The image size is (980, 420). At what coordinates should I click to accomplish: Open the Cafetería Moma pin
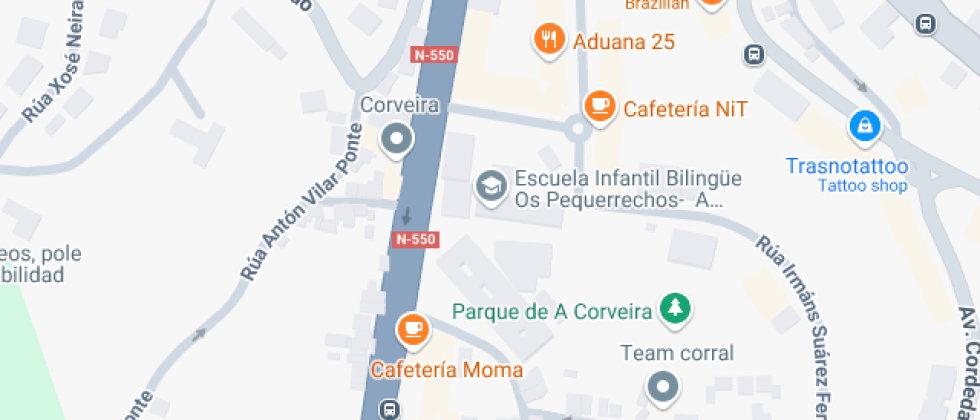pyautogui.click(x=412, y=328)
